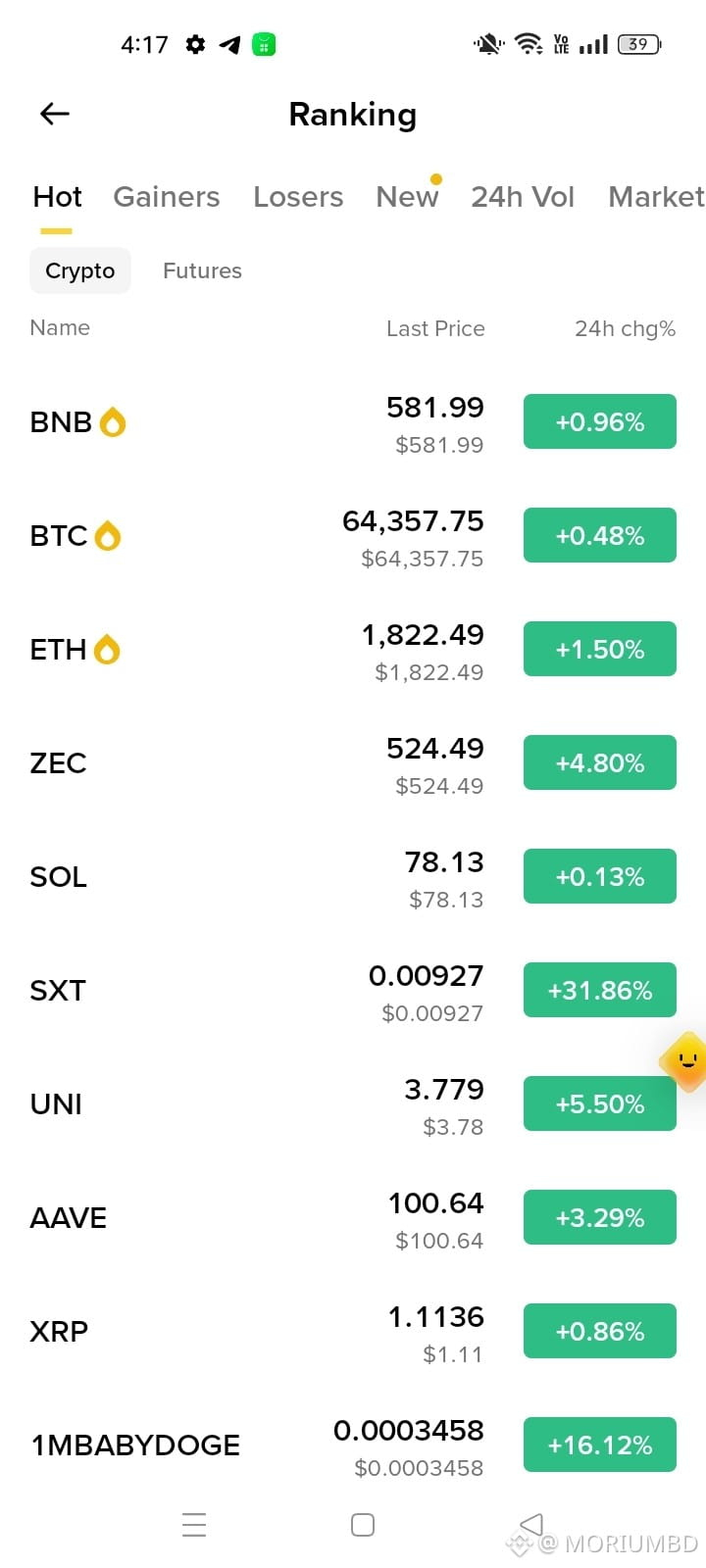
Task: Open the New tab
Action: [x=407, y=197]
